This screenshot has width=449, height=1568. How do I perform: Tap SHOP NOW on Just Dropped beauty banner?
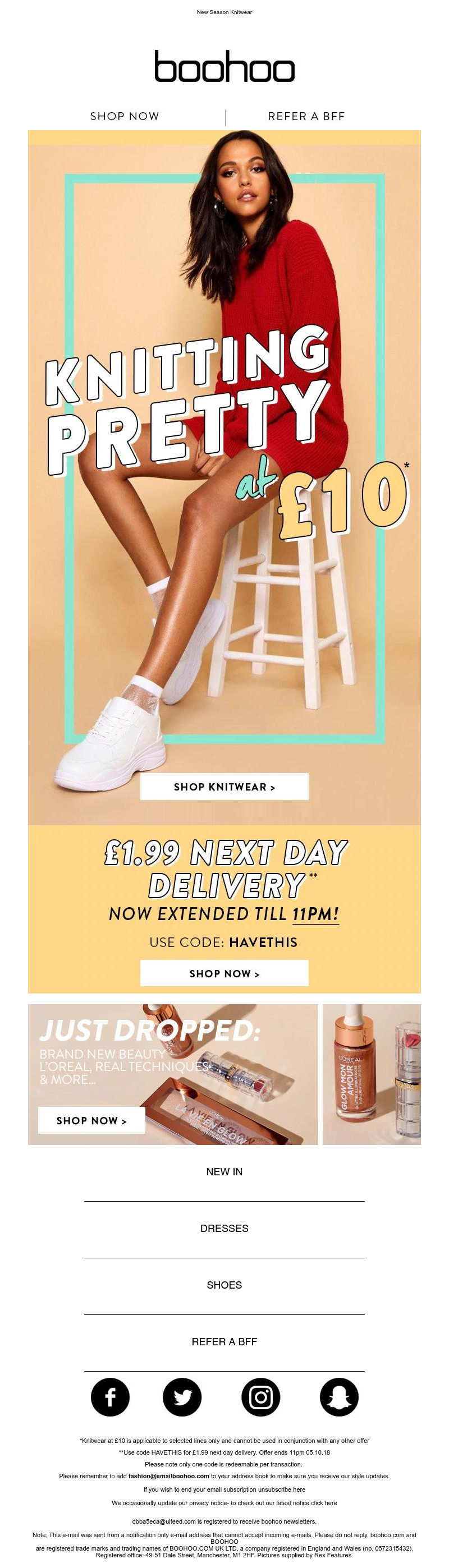click(91, 1121)
